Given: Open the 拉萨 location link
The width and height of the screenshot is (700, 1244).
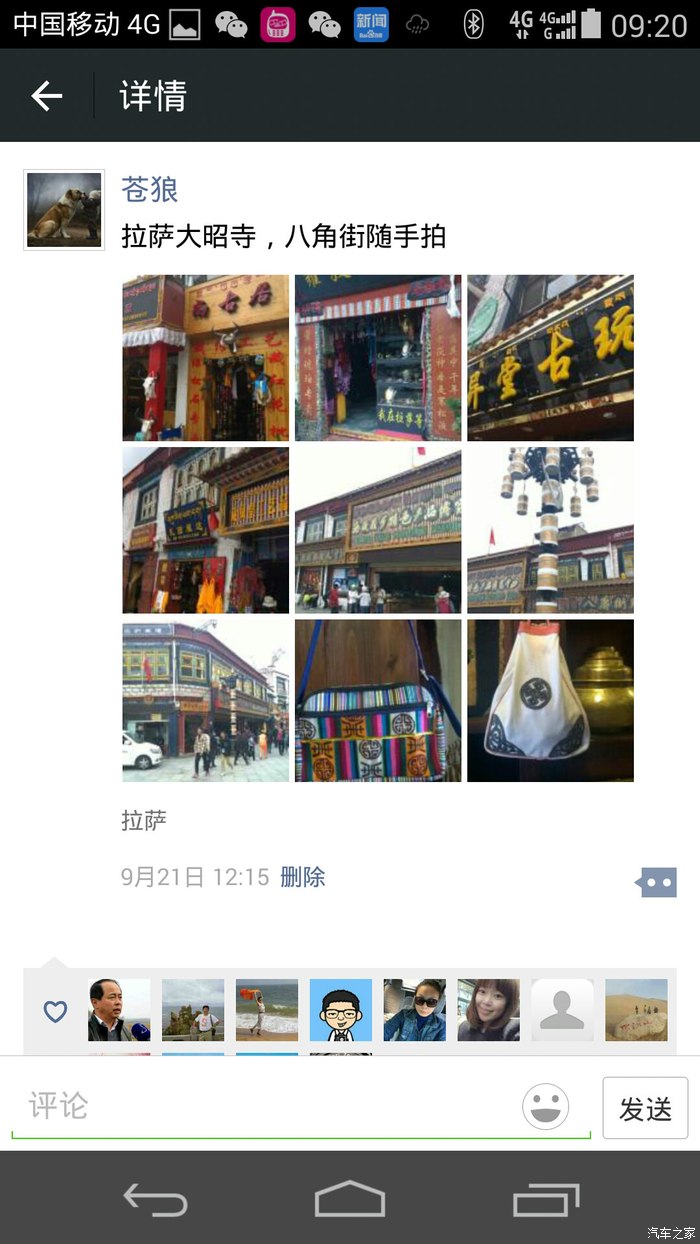Looking at the screenshot, I should tap(144, 821).
